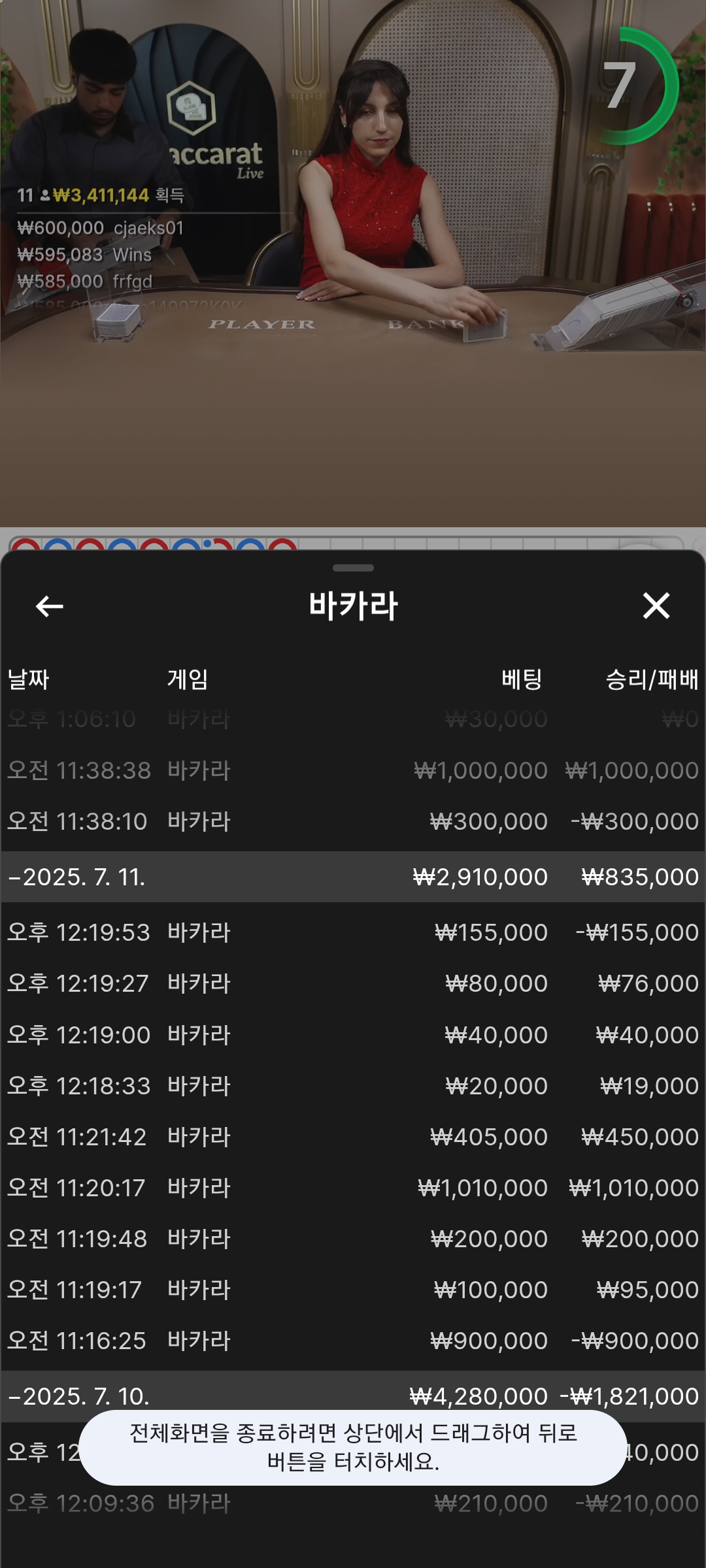Open the 오전 11:20:17 바카라 round details
Image resolution: width=706 pixels, height=1568 pixels.
353,1188
